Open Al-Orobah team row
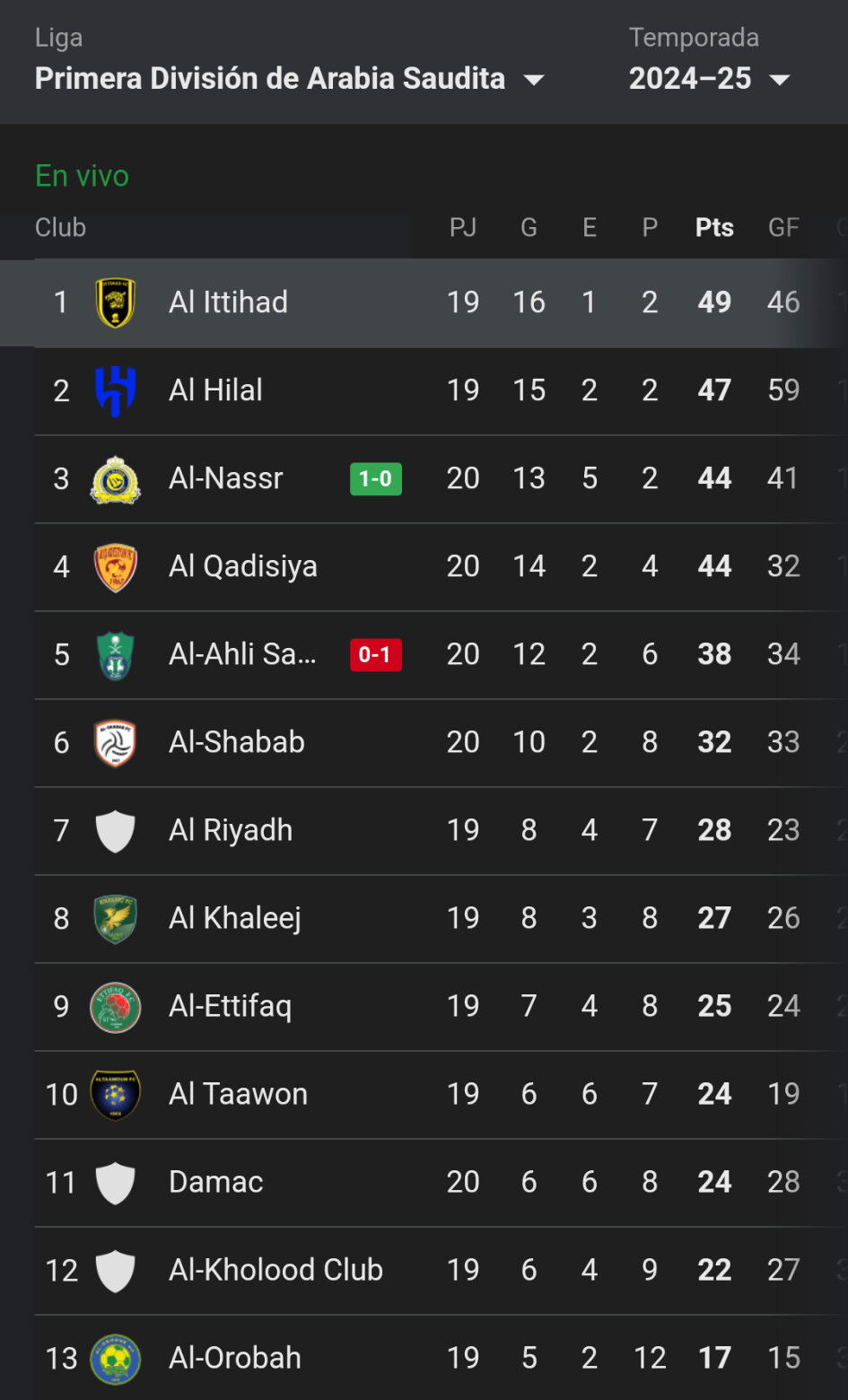848x1400 pixels. point(441,1357)
